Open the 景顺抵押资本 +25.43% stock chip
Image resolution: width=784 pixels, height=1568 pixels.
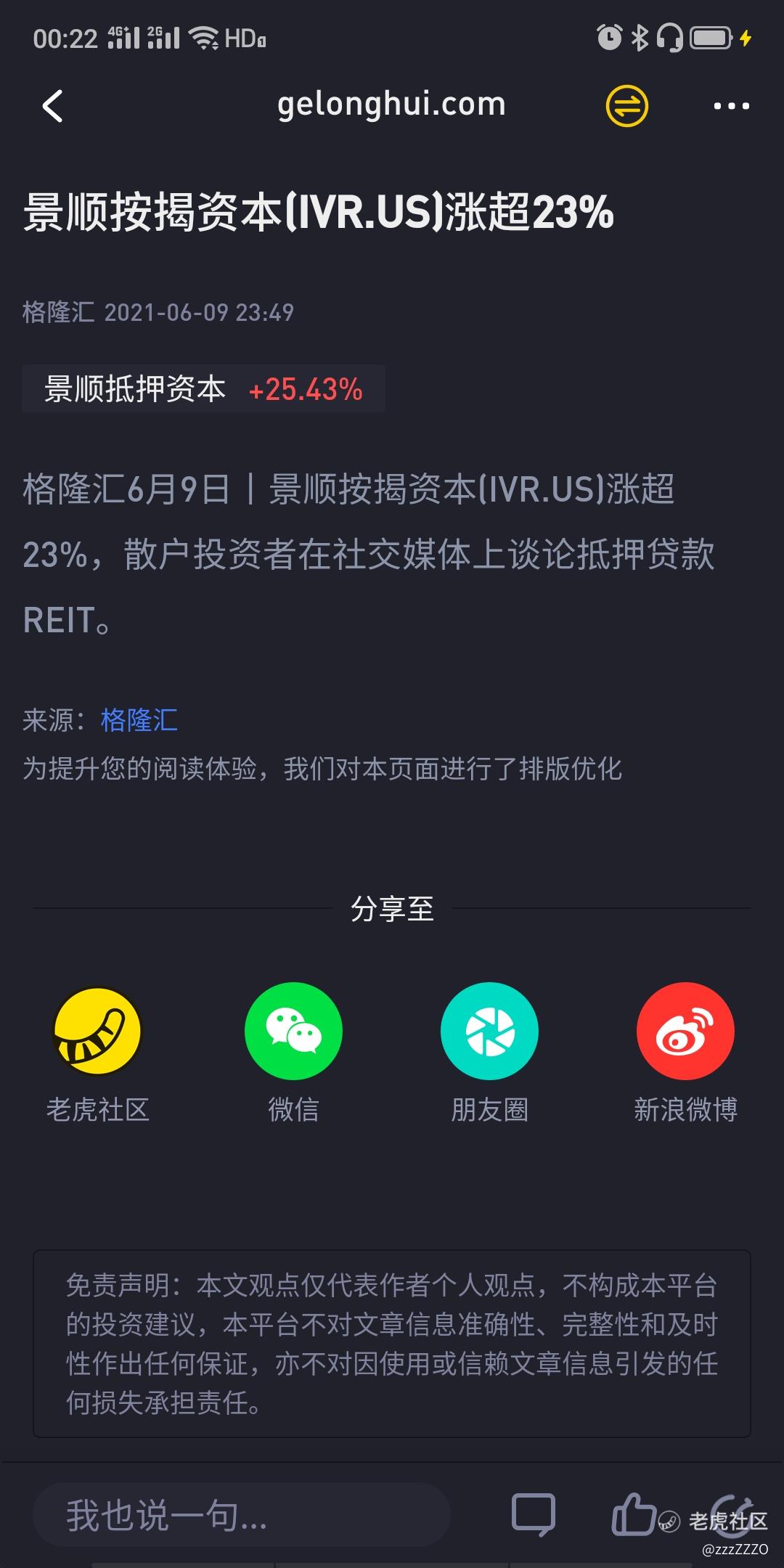[x=203, y=389]
